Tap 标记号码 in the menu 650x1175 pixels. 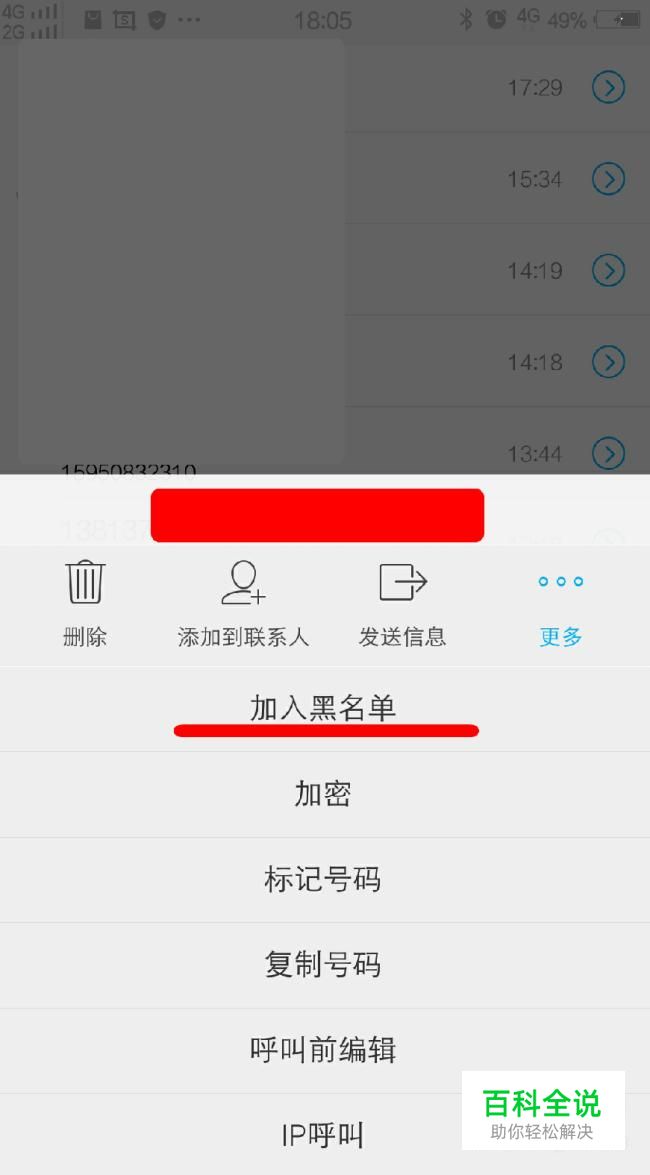[325, 880]
